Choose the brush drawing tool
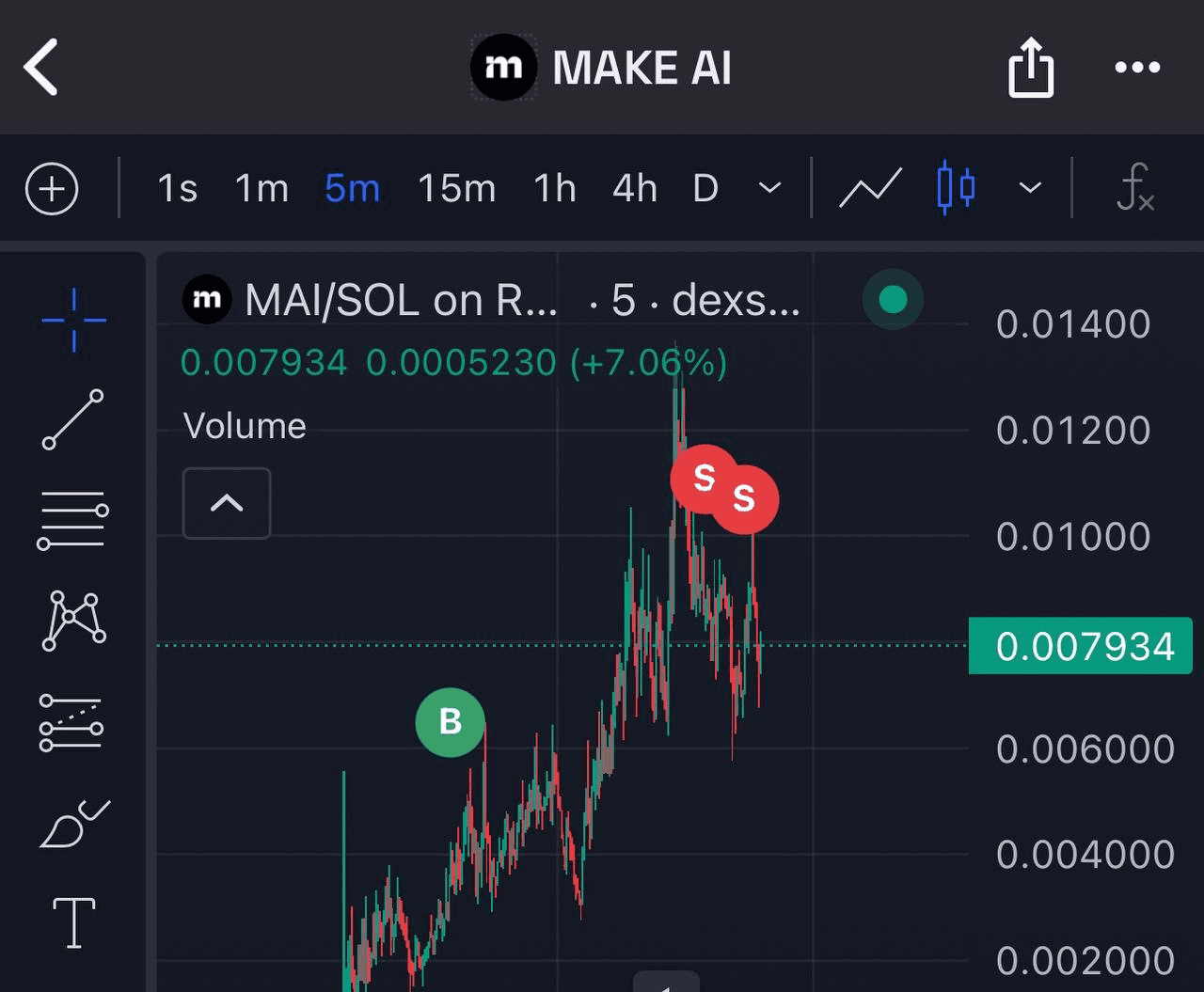1204x992 pixels. point(73,825)
